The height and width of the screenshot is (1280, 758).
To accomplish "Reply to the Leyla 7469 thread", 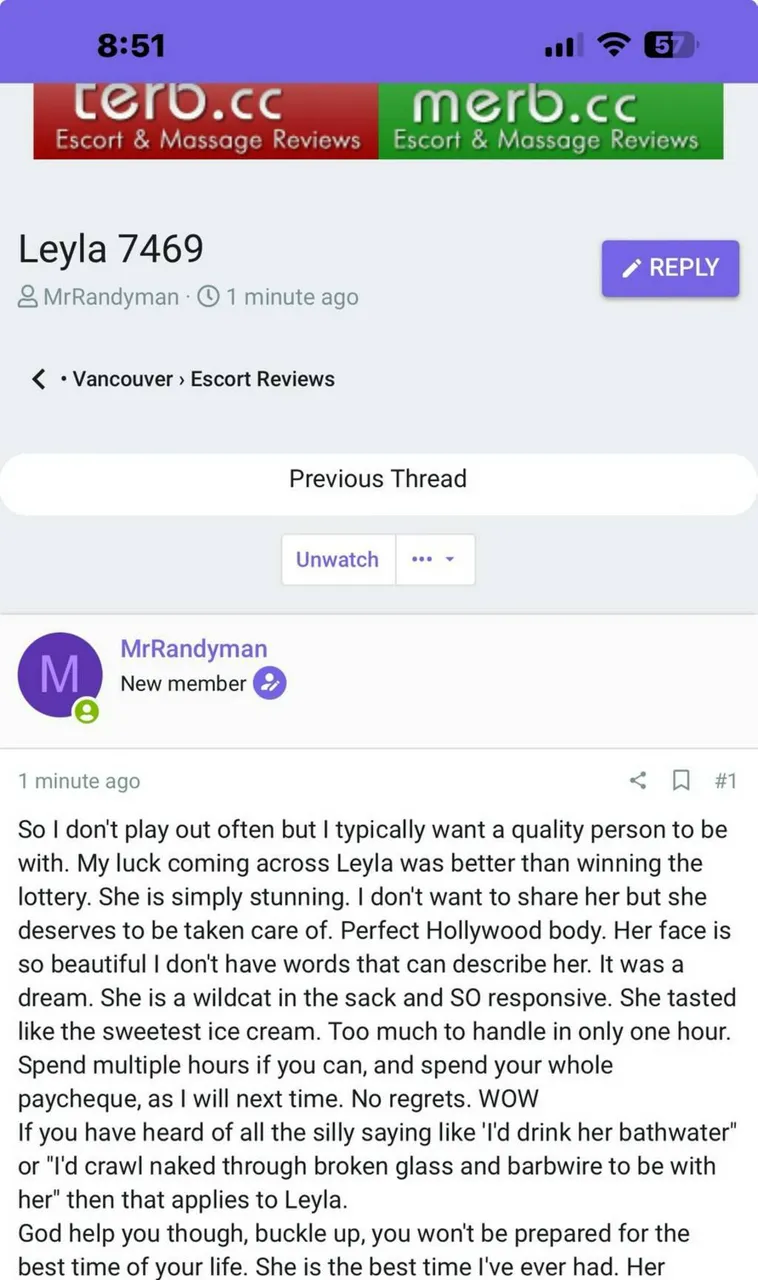I will [670, 268].
